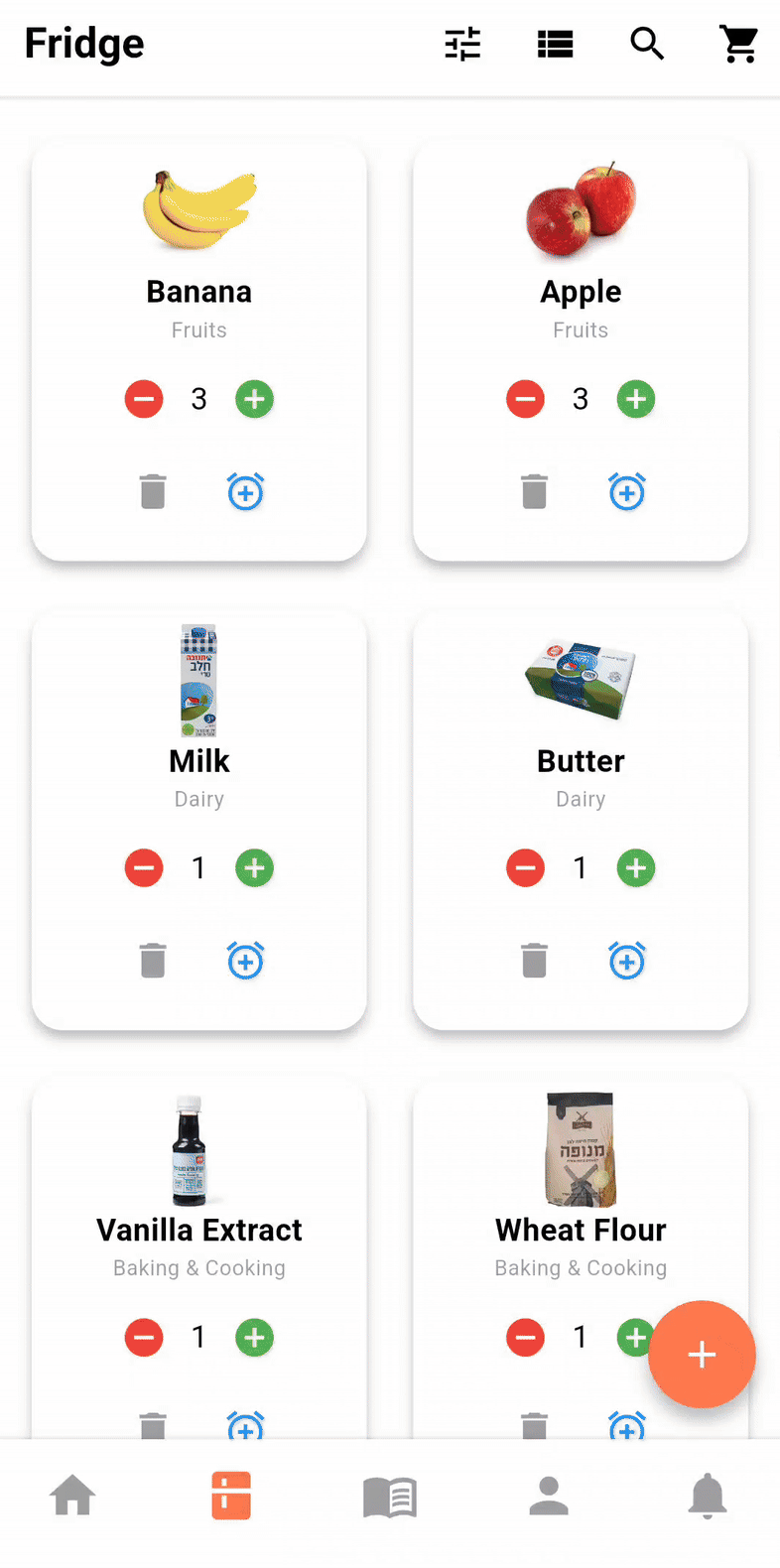Open the Home tab in the bottom navigation
The image size is (780, 1568).
[x=71, y=1497]
